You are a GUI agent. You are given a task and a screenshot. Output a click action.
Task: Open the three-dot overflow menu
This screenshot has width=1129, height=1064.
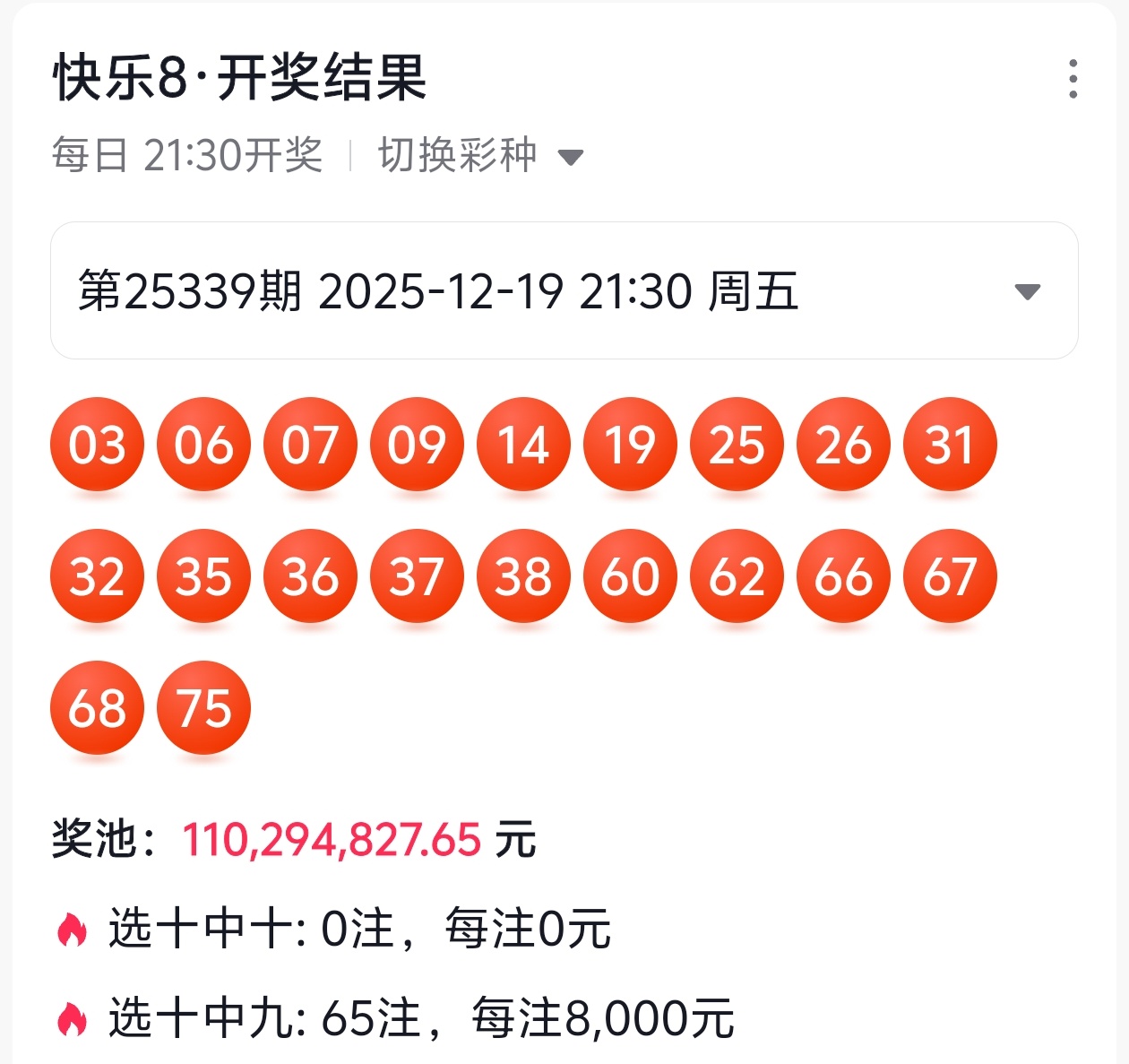point(1073,79)
